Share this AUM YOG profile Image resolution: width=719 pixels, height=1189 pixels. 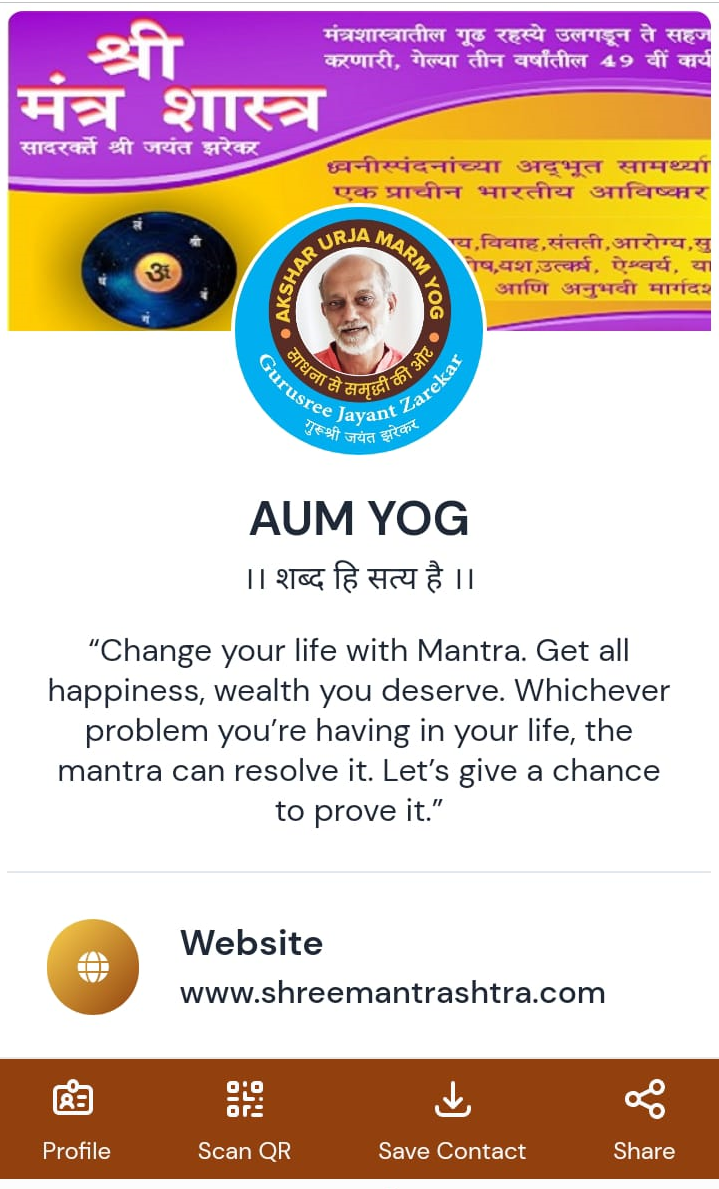[x=643, y=1121]
